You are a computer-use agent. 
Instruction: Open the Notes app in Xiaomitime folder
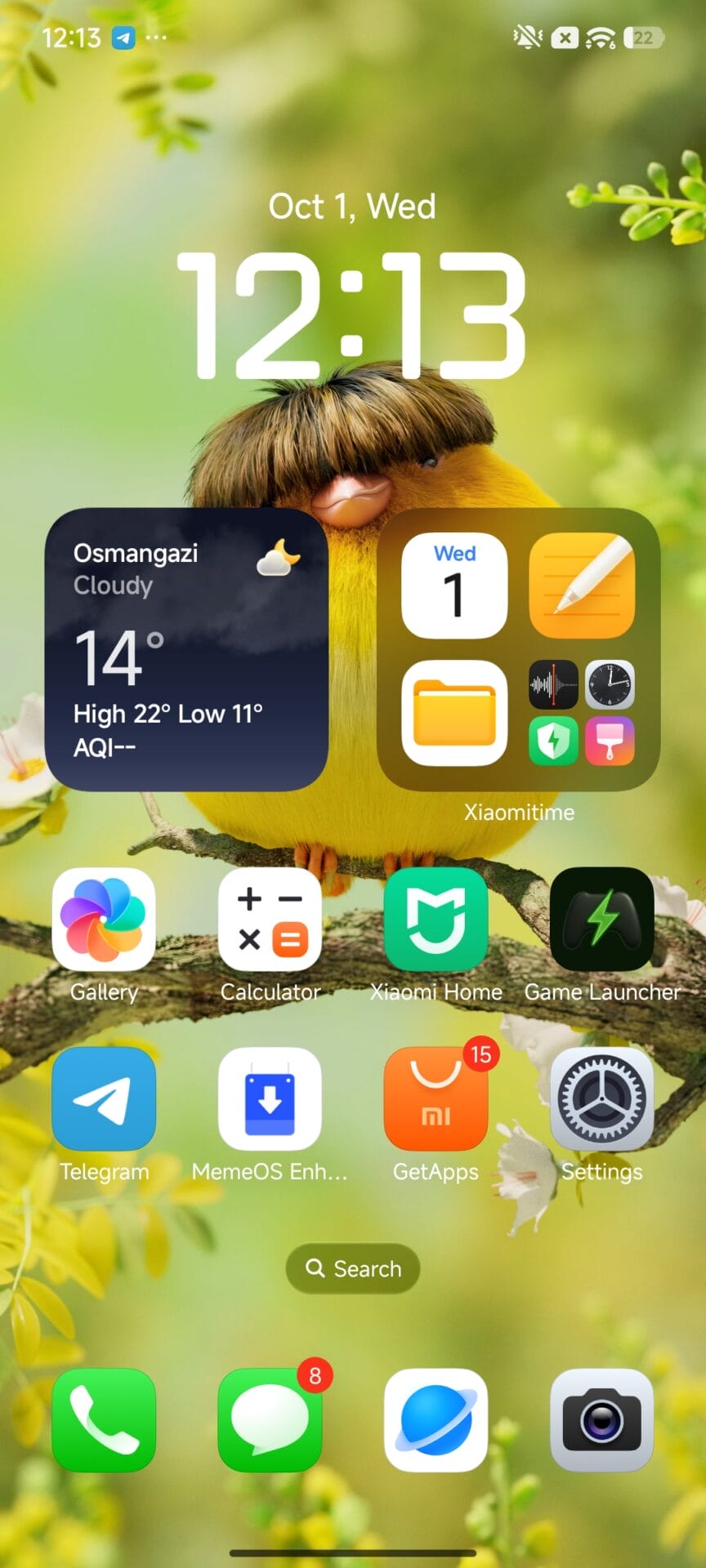[582, 586]
